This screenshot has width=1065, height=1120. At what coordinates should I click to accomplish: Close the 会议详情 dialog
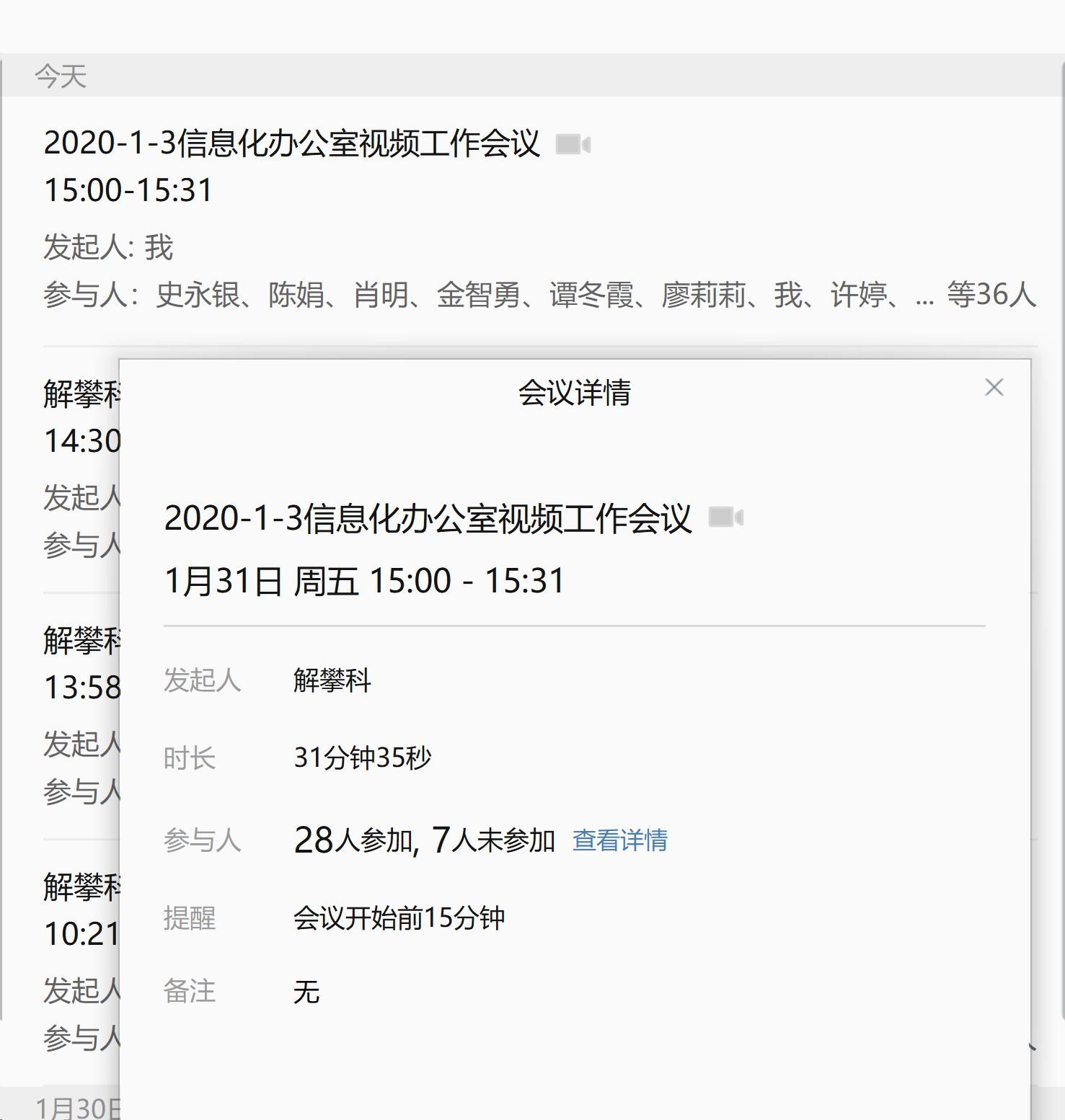[x=994, y=388]
